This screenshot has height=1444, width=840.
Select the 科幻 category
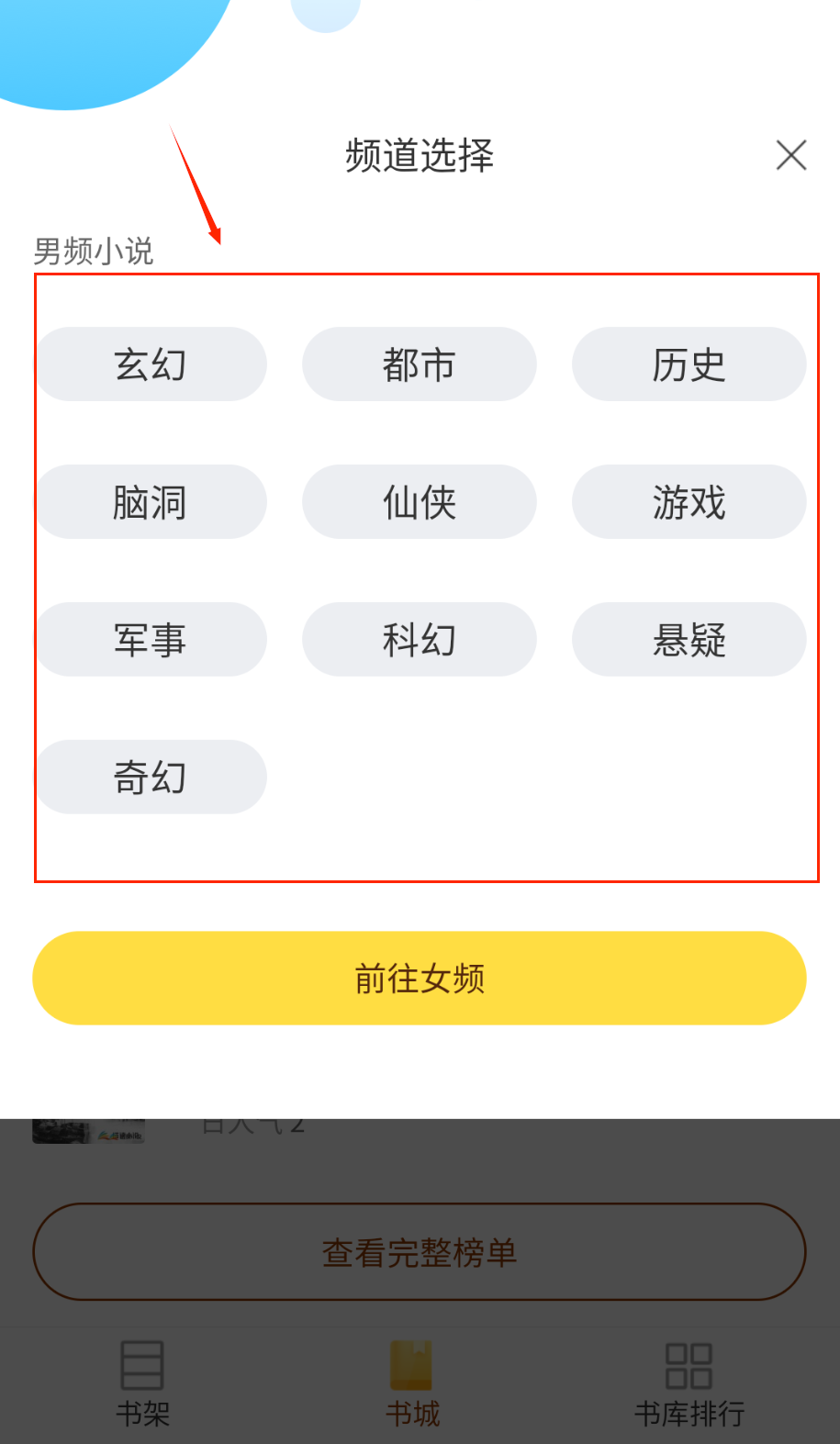tap(420, 640)
